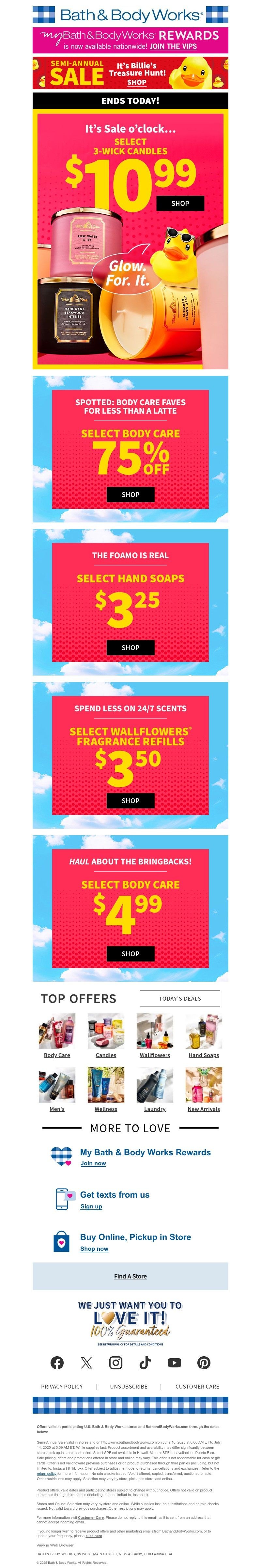Shop the $3.25 hand soaps deal

pos(130,648)
